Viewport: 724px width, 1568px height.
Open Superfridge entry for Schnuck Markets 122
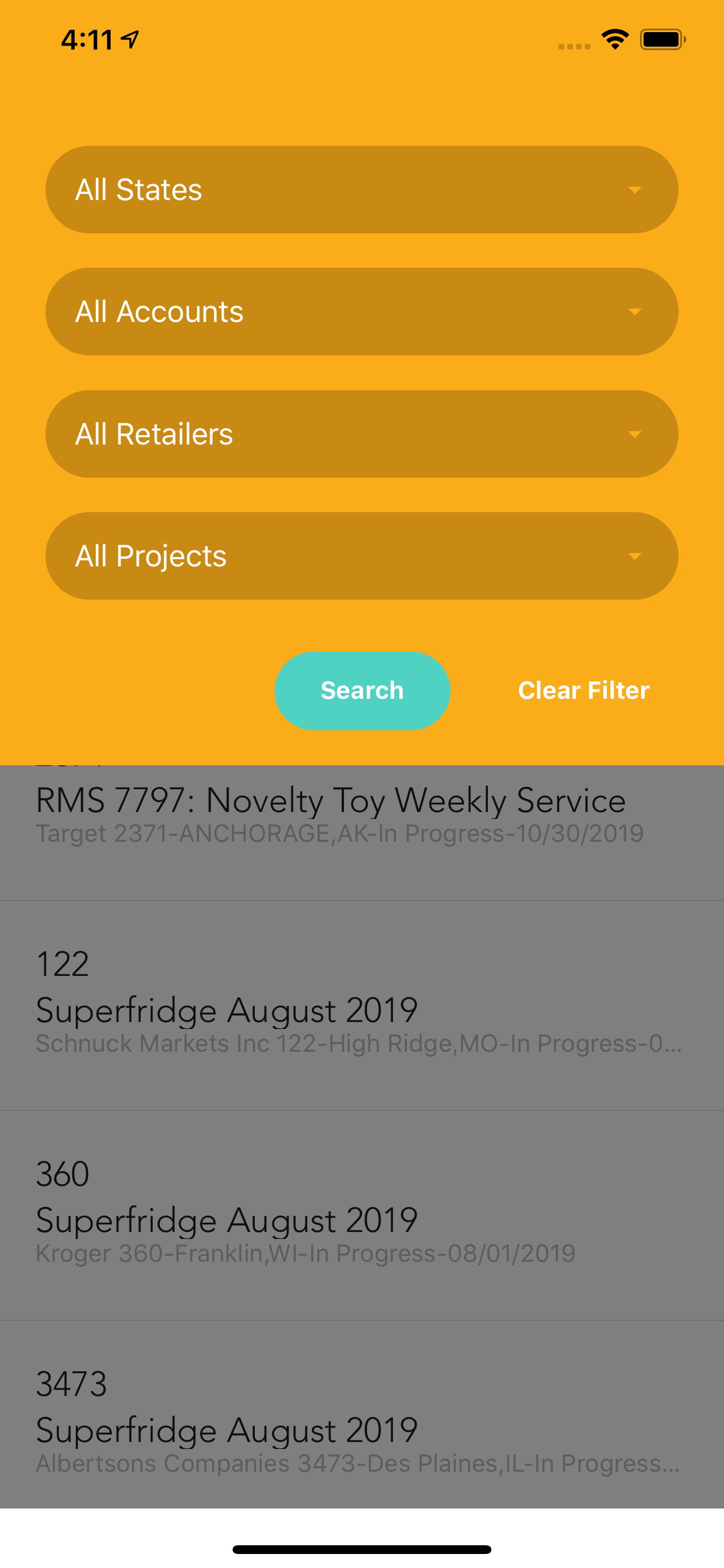click(x=362, y=1006)
